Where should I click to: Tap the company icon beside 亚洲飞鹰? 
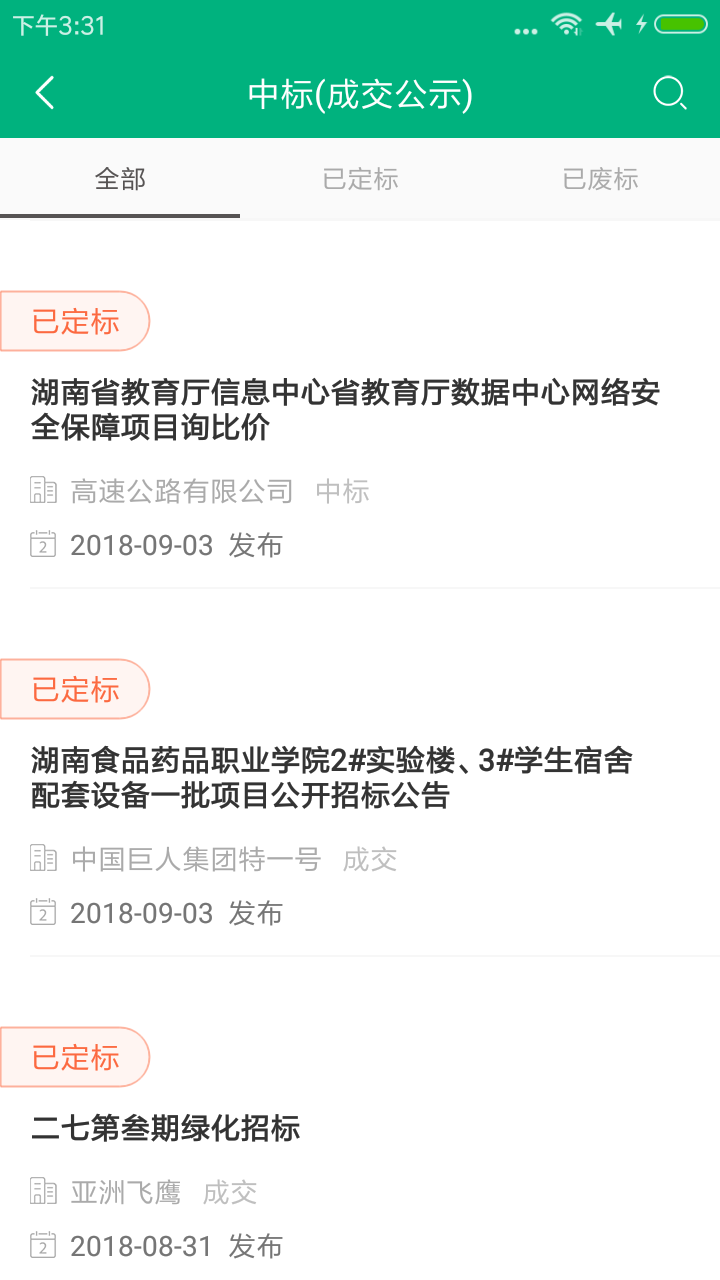click(42, 1191)
